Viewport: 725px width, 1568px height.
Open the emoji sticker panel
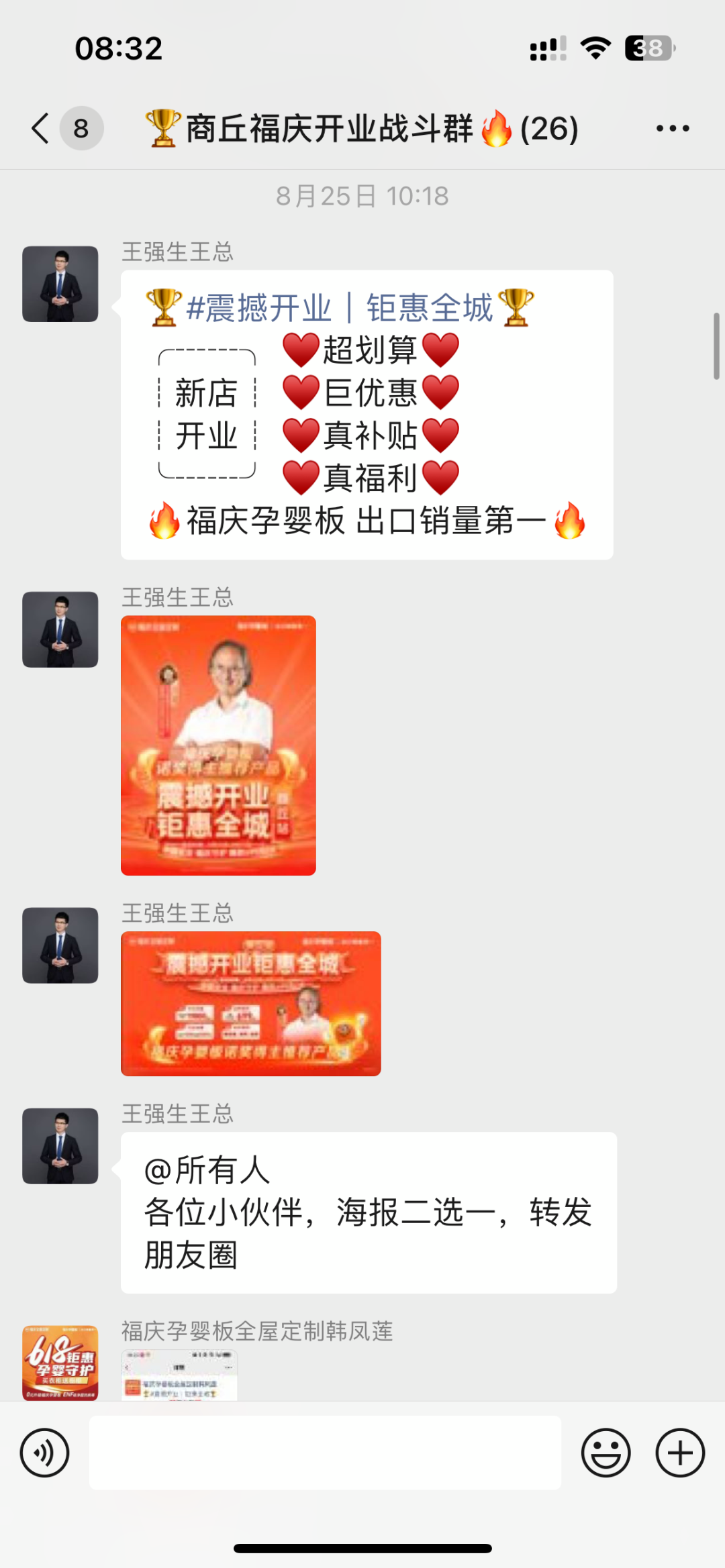606,1453
